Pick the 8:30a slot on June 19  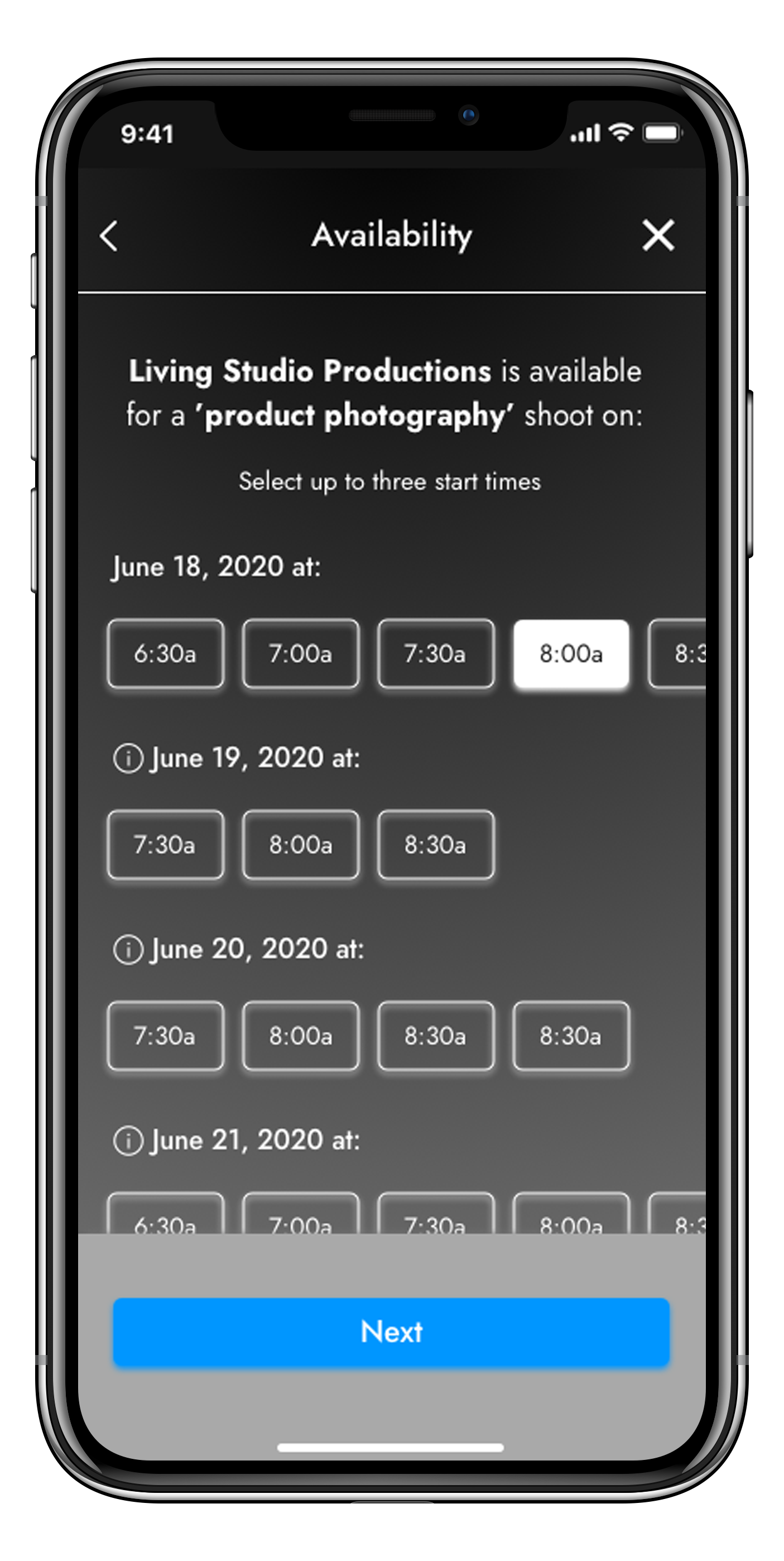[x=436, y=845]
